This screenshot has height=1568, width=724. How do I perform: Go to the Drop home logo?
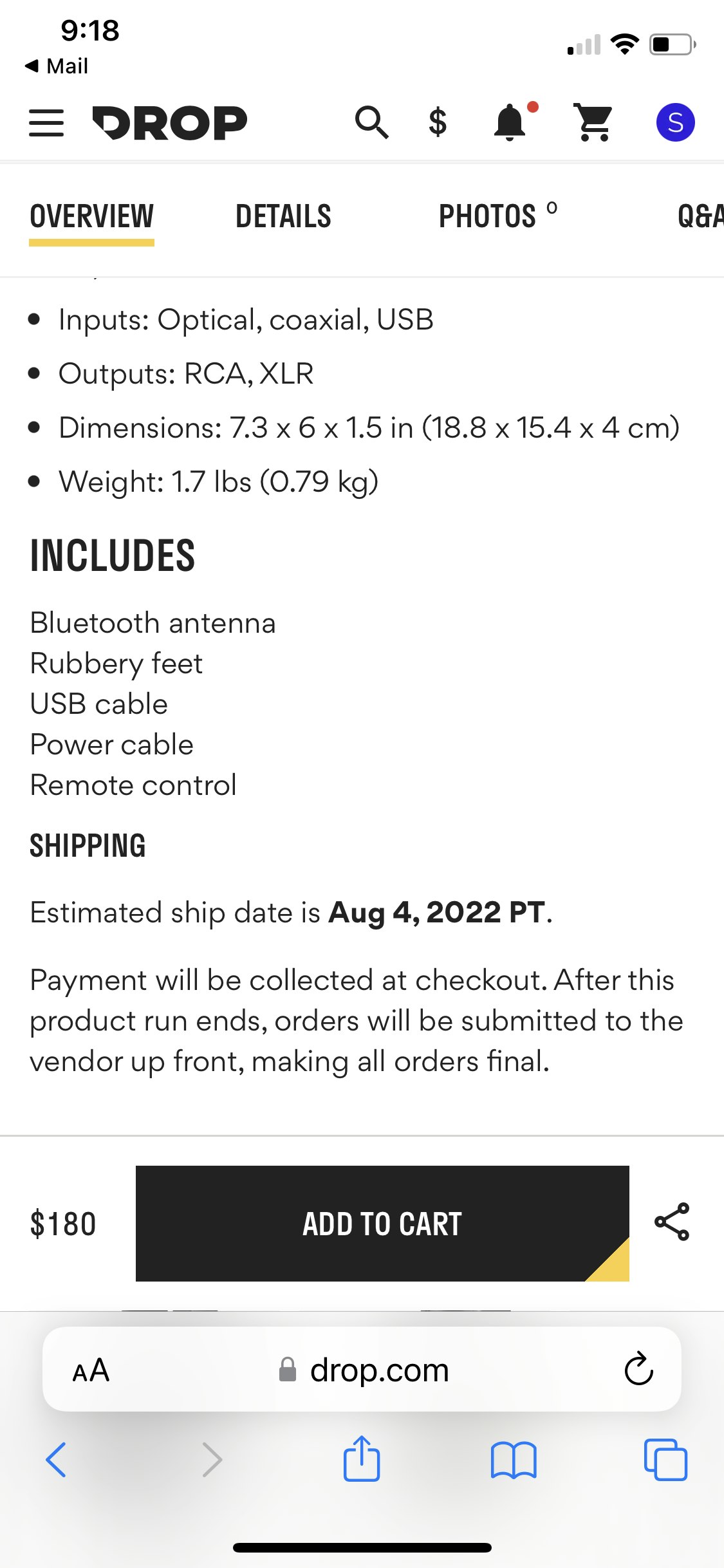coord(170,122)
